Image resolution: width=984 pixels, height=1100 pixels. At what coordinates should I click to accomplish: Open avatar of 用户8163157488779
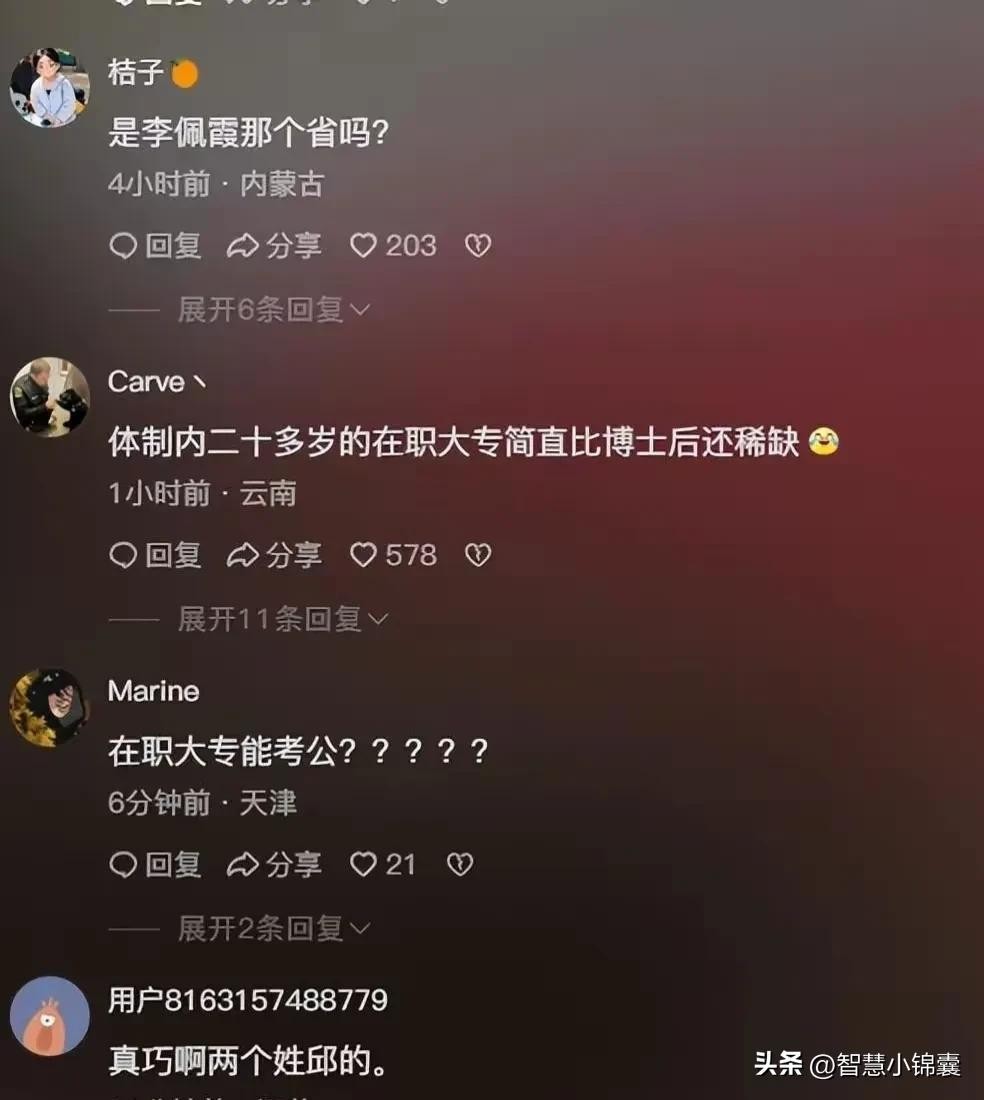tap(49, 1015)
